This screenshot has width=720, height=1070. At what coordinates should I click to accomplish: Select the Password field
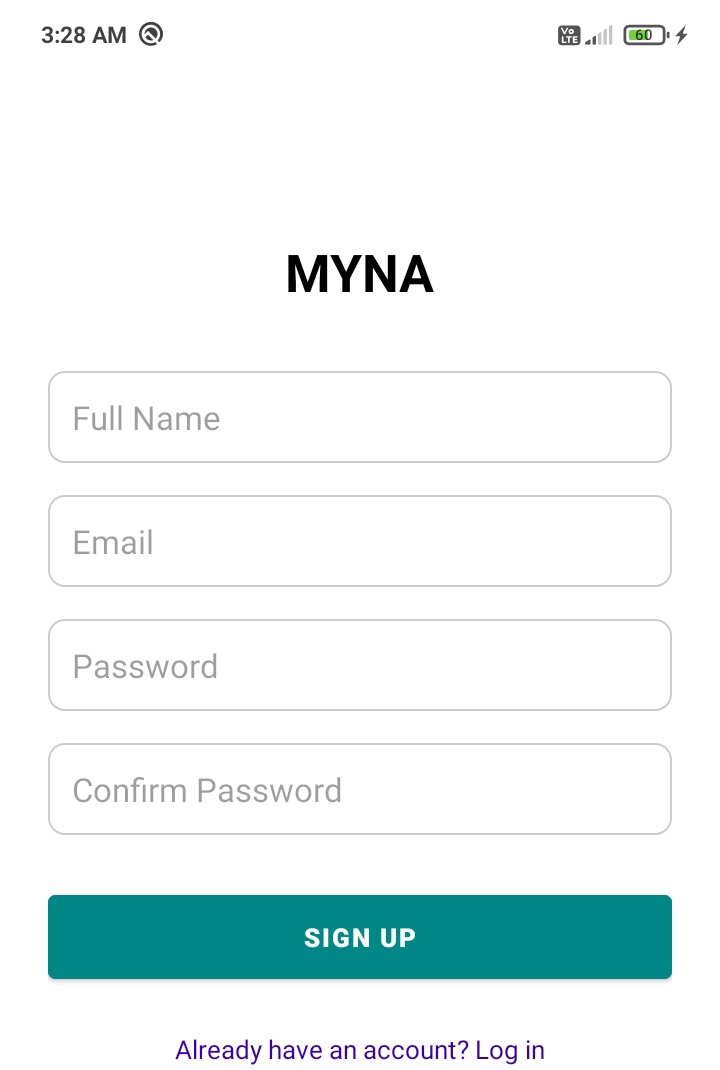pyautogui.click(x=360, y=665)
